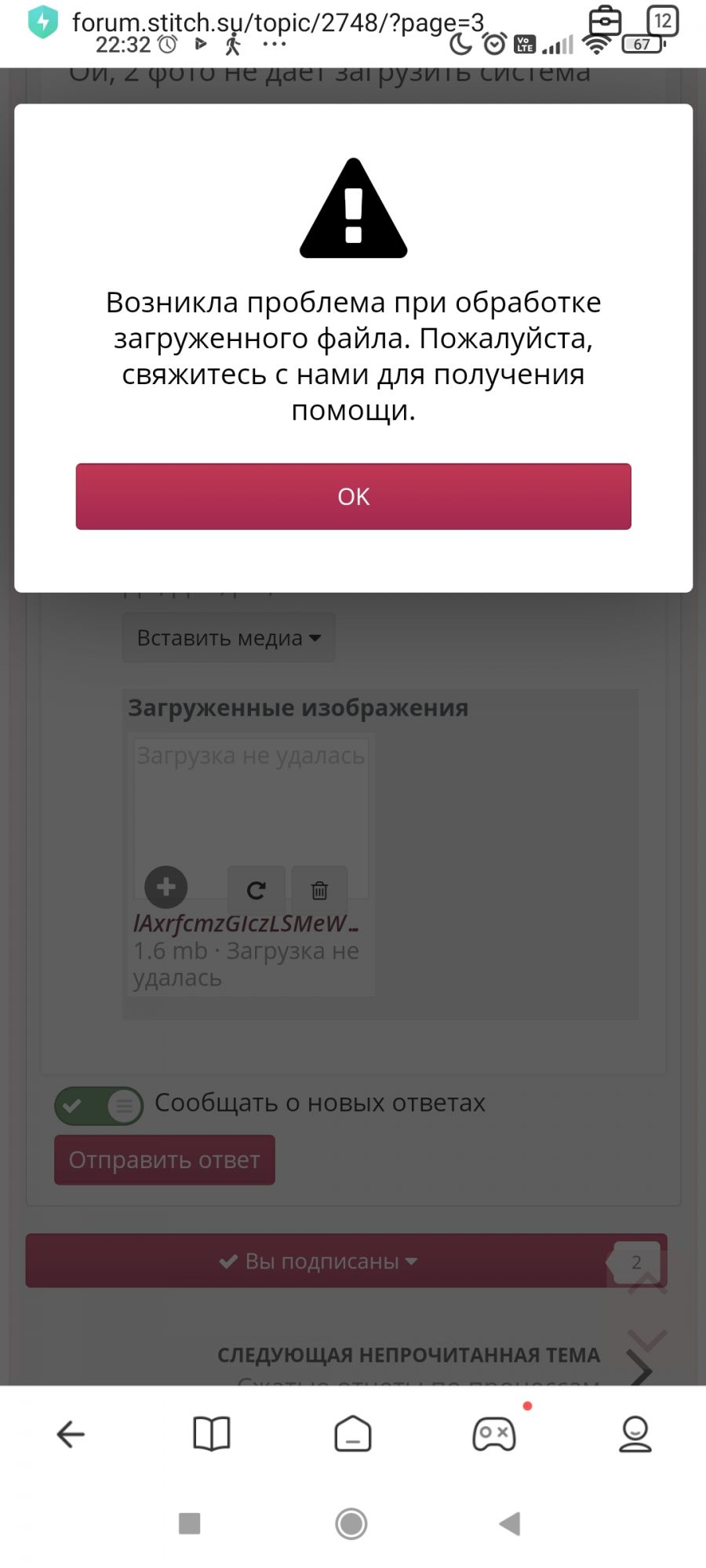706x1568 pixels.
Task: Tap the forum.stitch.su address bar
Action: click(278, 22)
